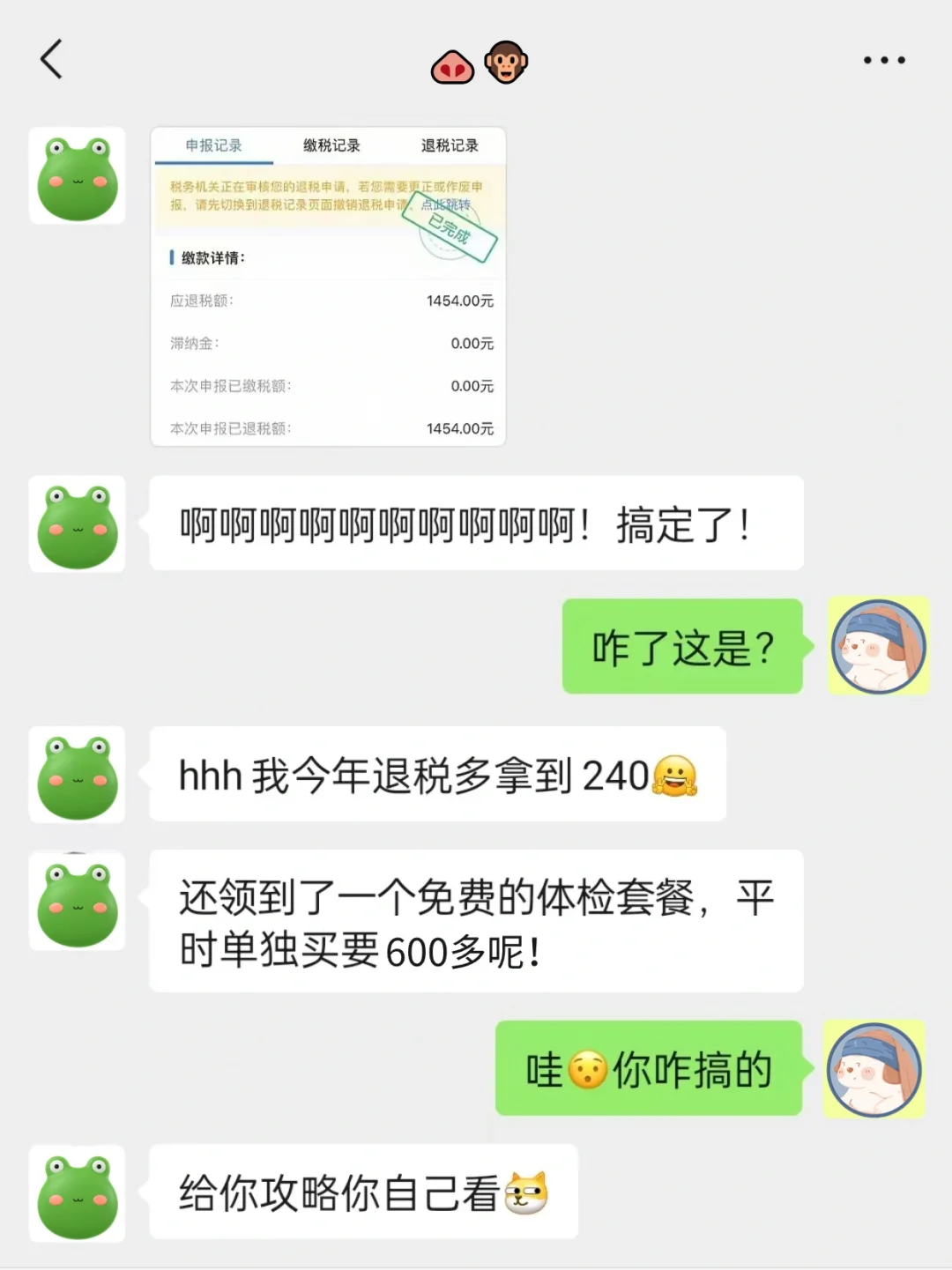
Task: Open the chat overflow menu
Action: click(883, 60)
